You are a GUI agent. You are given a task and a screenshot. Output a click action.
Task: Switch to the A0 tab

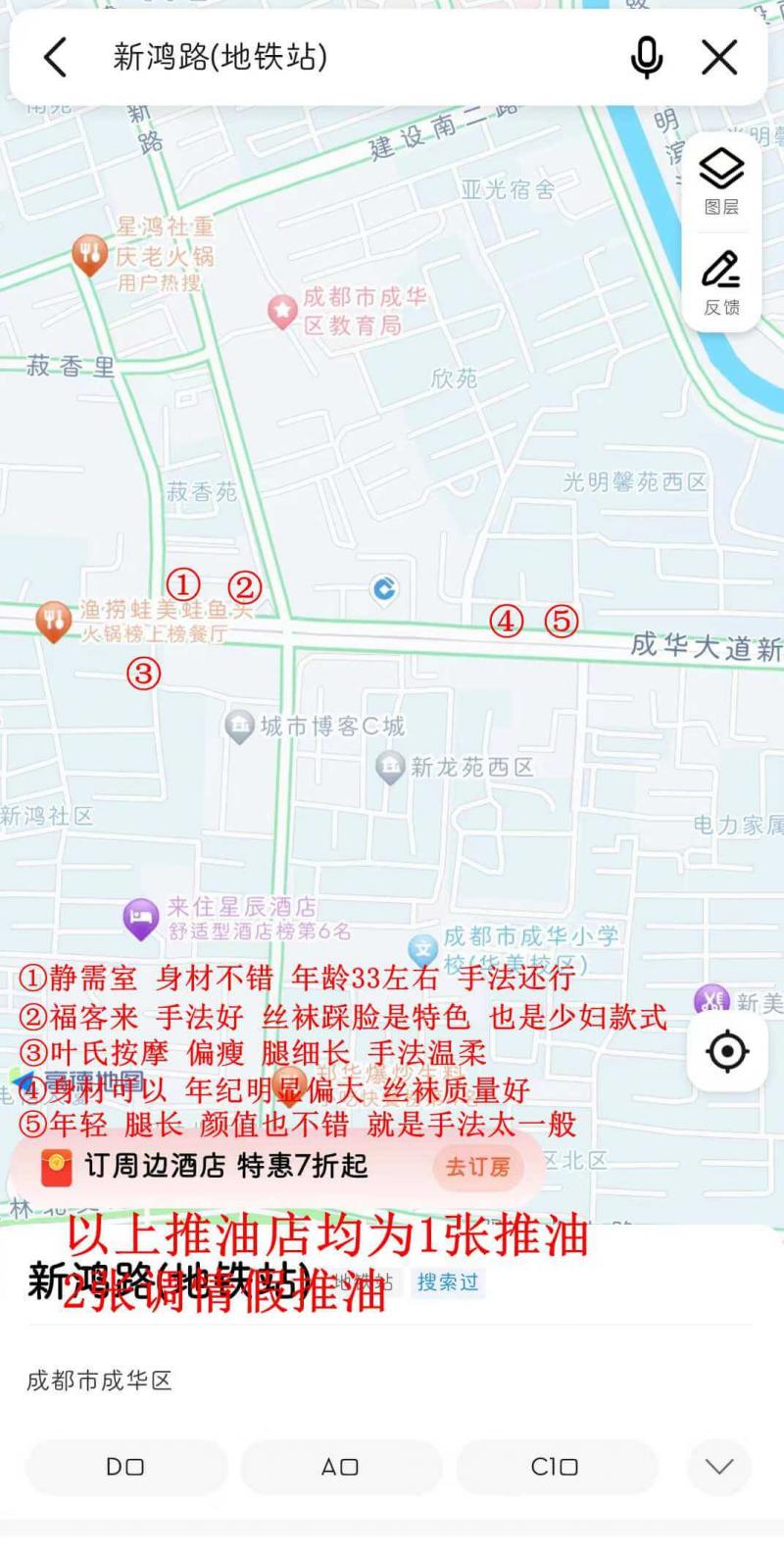point(340,1467)
